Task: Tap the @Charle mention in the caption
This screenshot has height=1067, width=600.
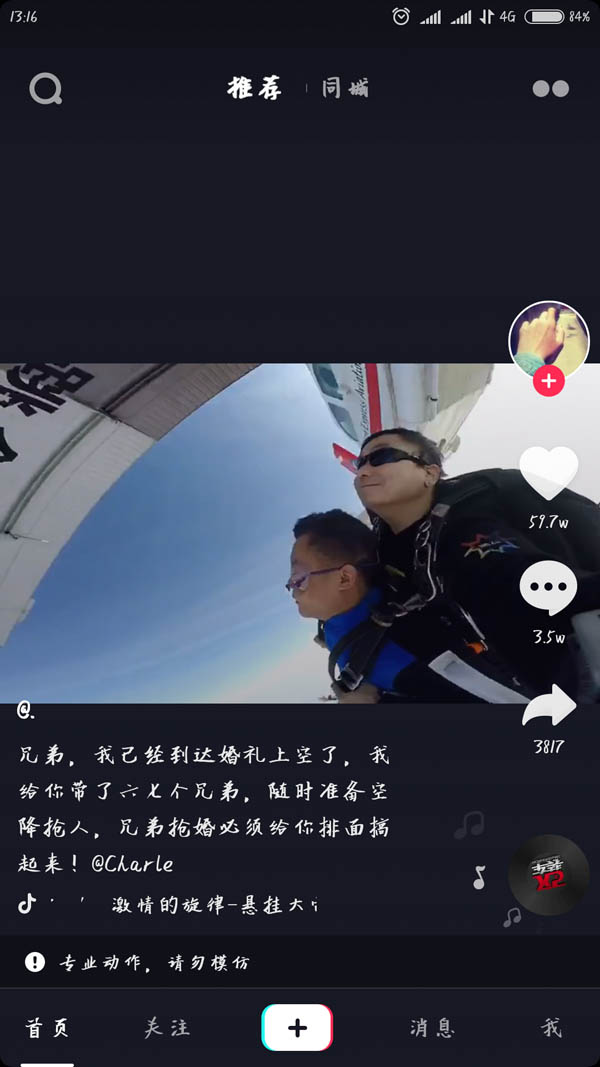Action: coord(132,863)
